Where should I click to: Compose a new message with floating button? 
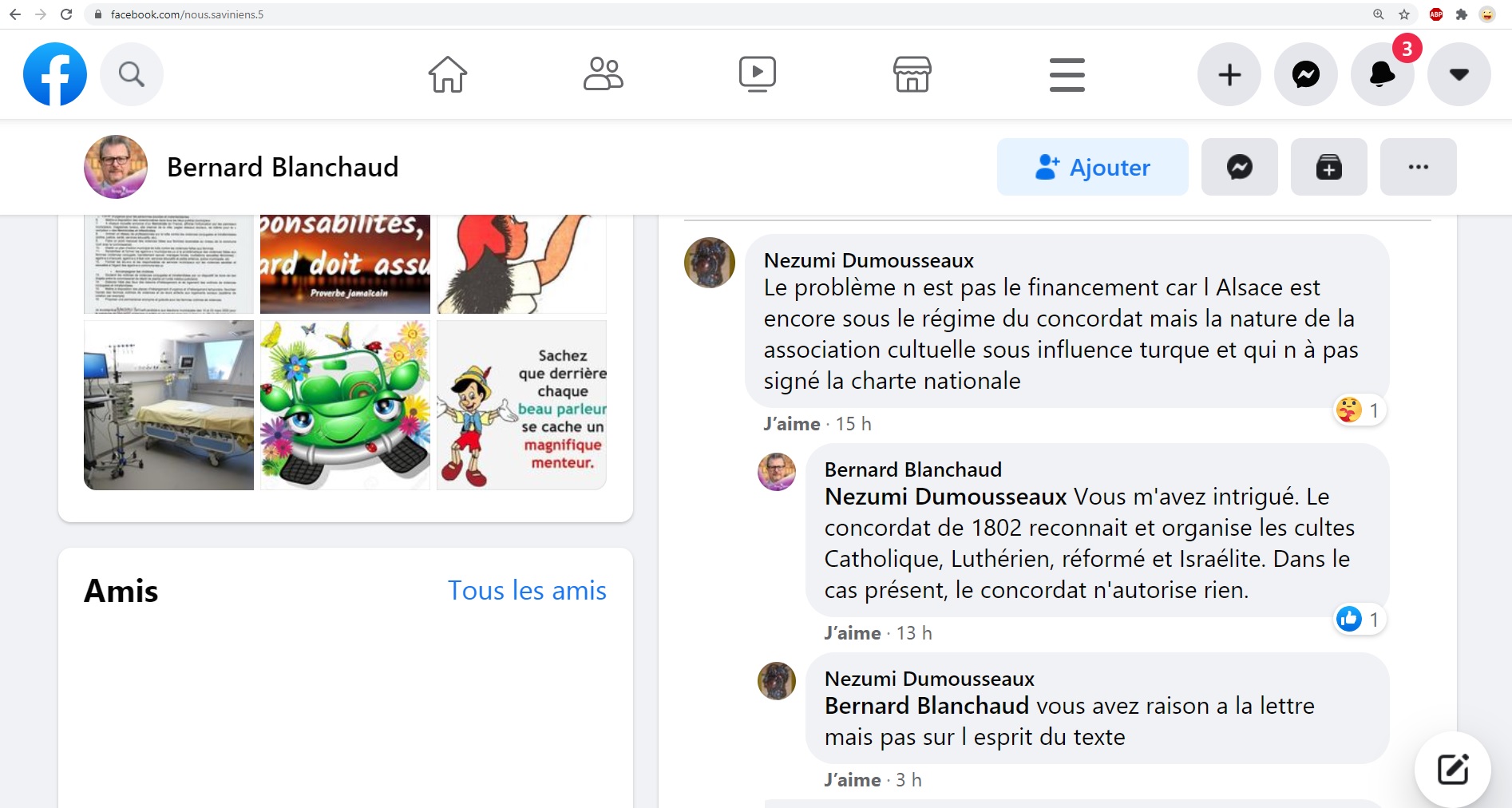tap(1452, 769)
